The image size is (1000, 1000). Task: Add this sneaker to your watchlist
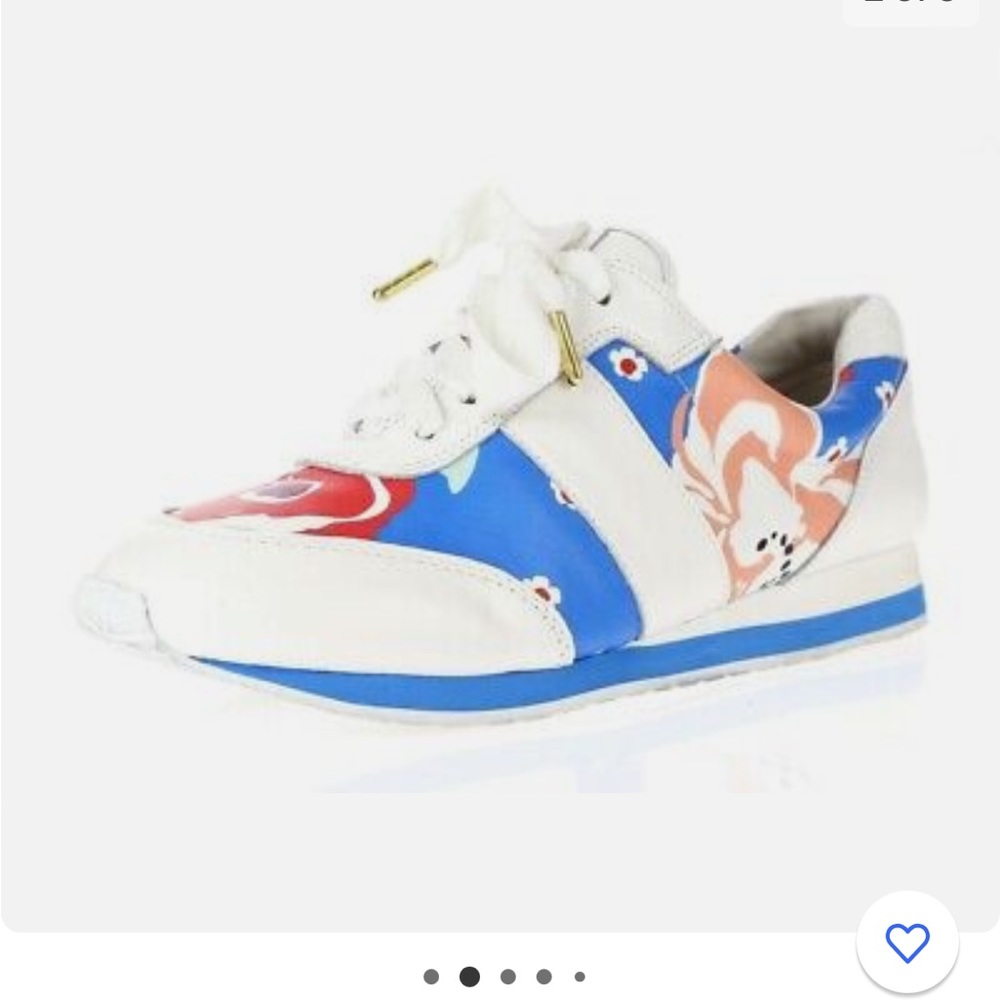[907, 942]
